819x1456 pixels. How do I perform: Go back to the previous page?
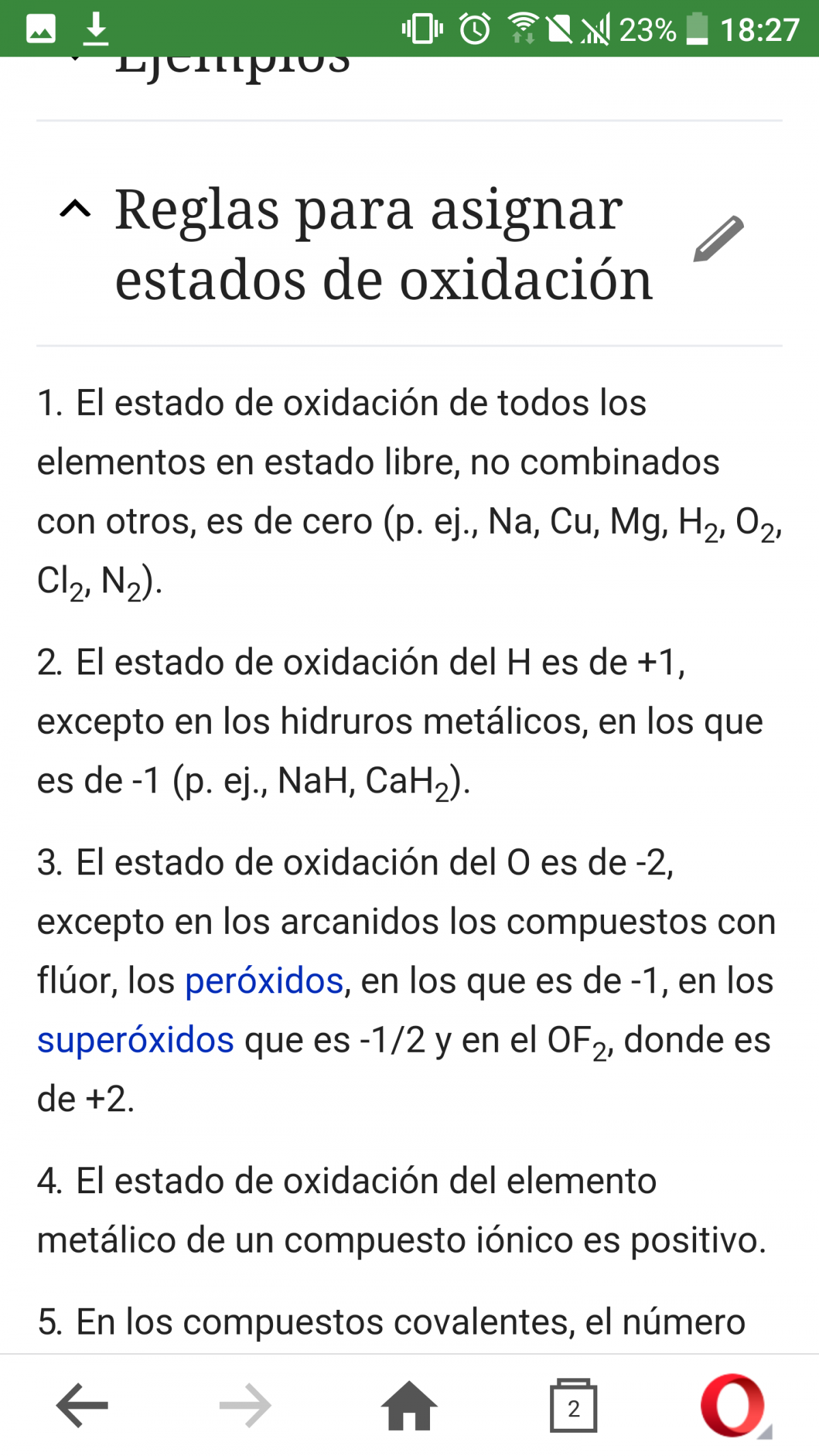[x=82, y=1405]
